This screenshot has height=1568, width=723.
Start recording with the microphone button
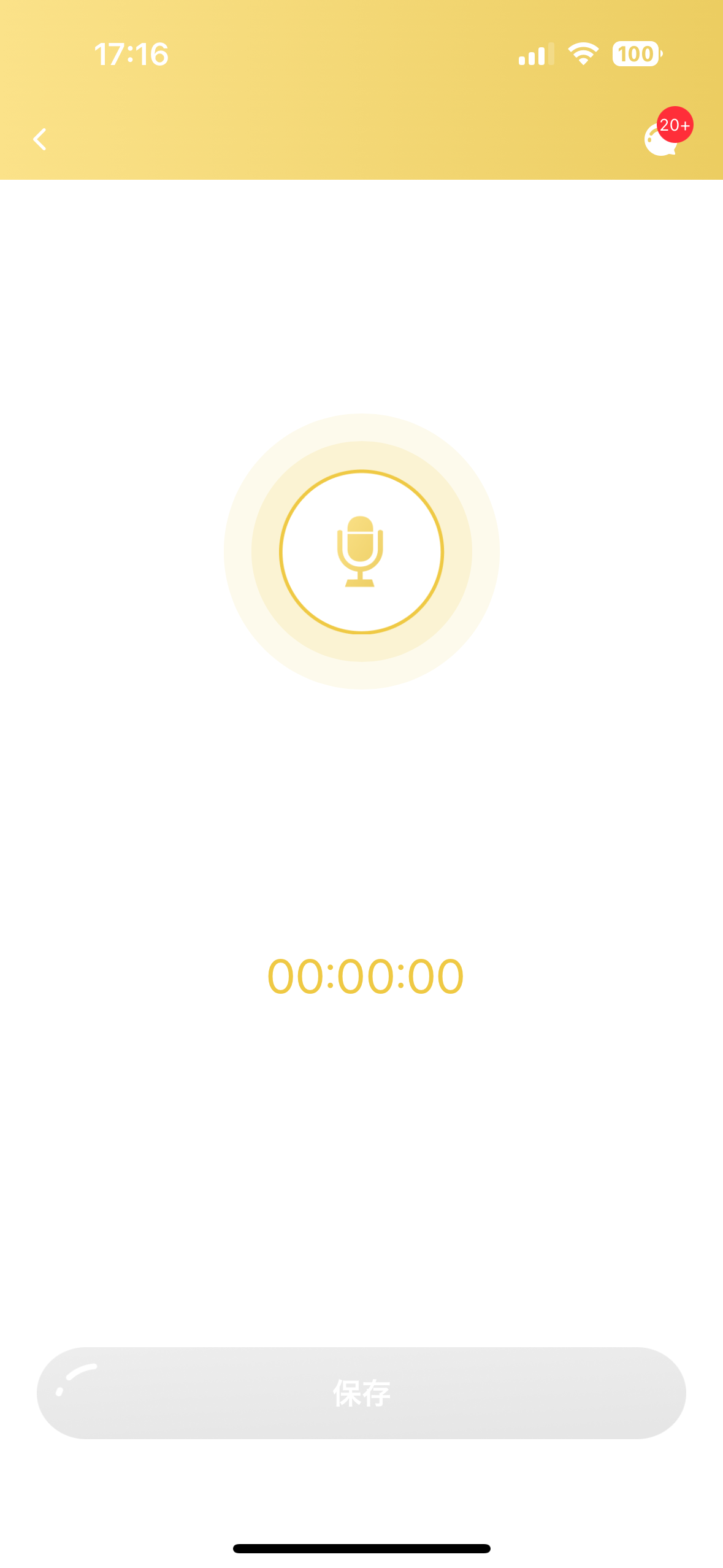(361, 551)
